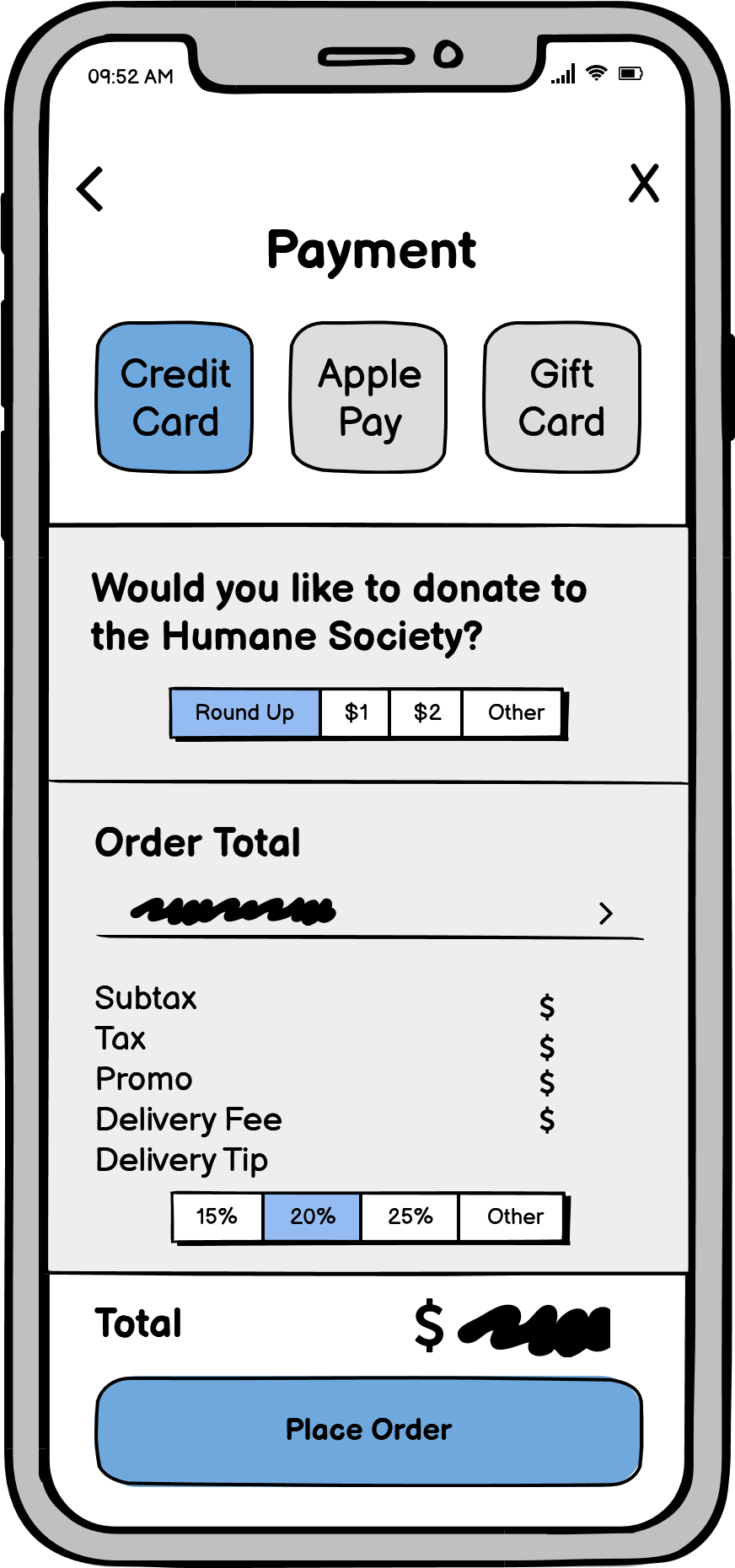Select the $2 donation option

pyautogui.click(x=427, y=713)
